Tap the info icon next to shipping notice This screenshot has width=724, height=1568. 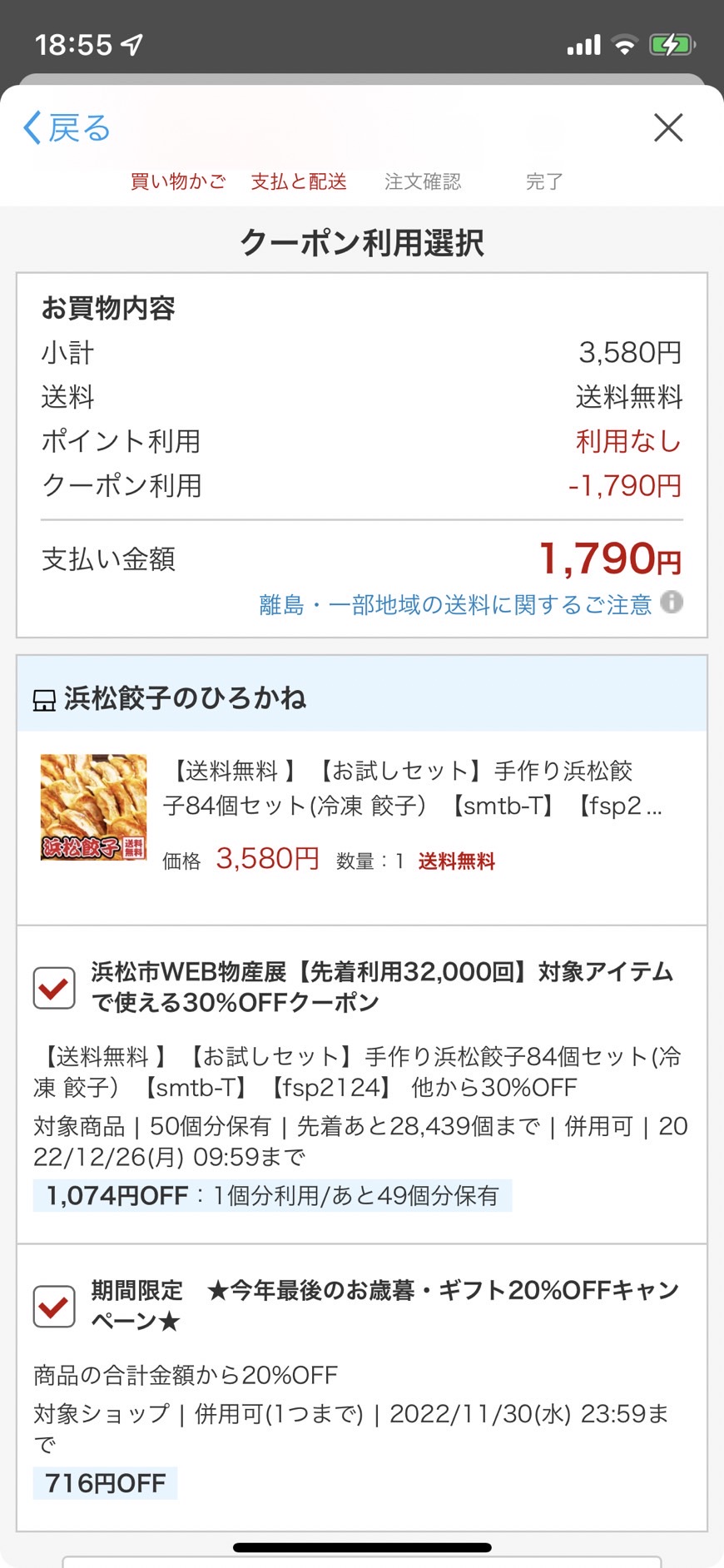672,602
